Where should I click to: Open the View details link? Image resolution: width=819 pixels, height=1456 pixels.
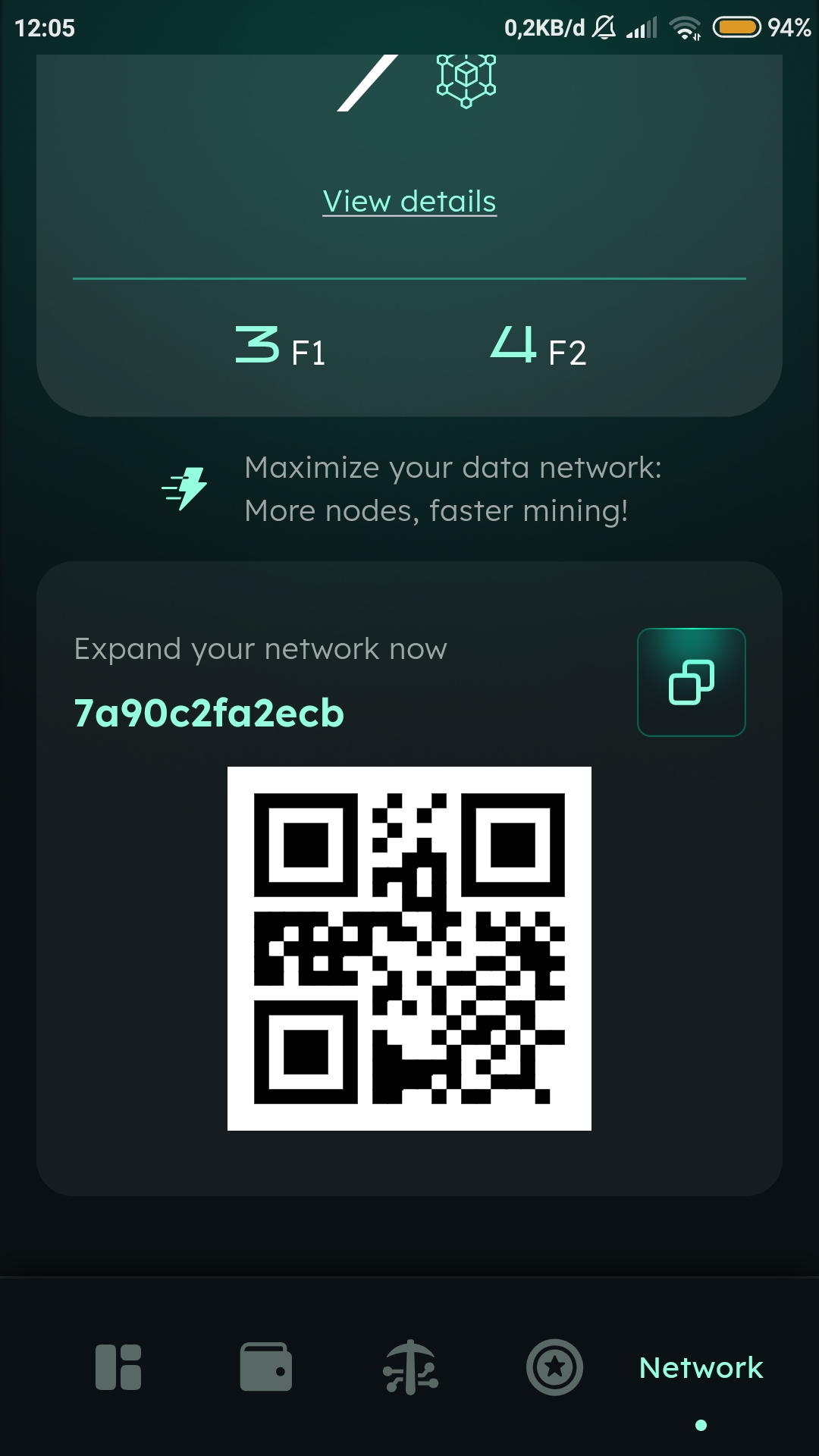tap(409, 202)
